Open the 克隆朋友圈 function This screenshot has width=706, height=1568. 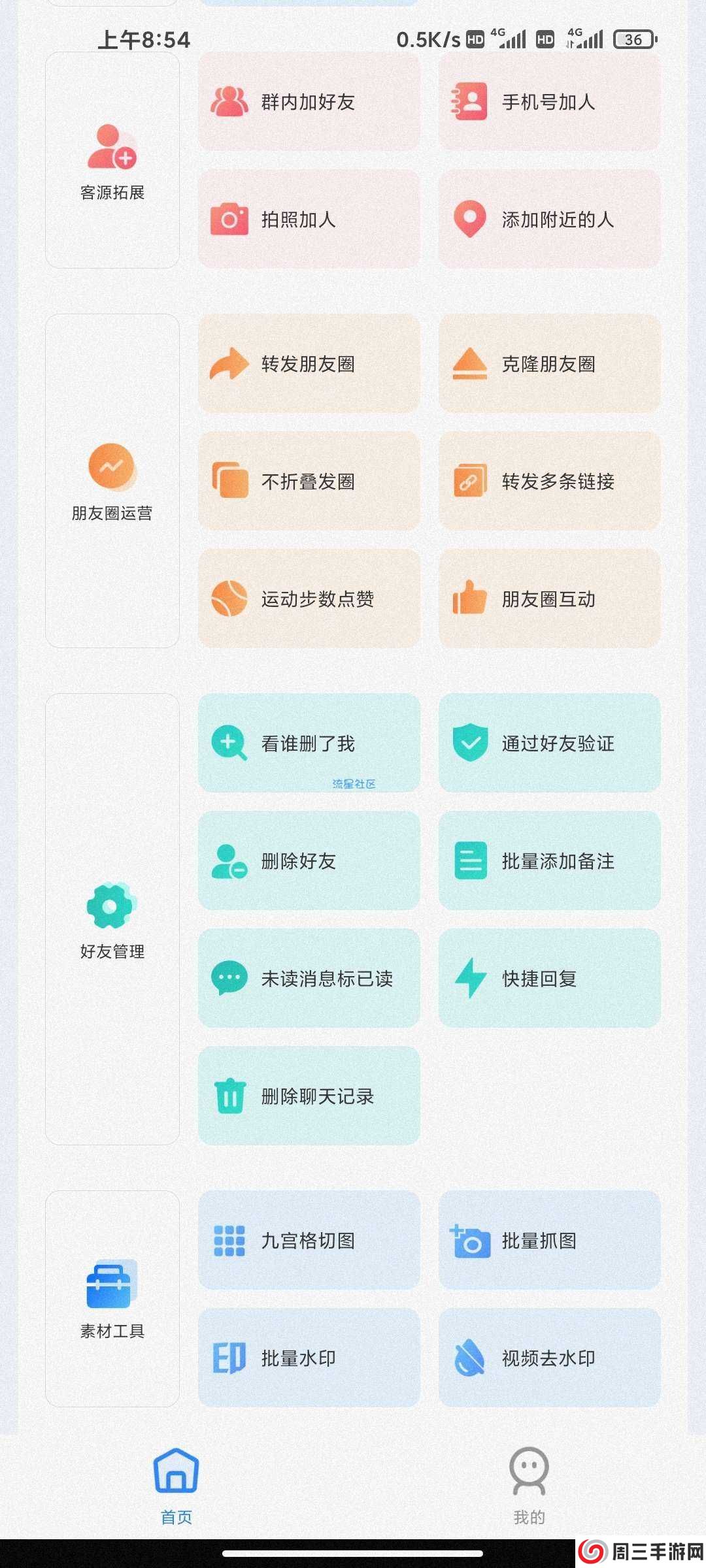pos(548,365)
